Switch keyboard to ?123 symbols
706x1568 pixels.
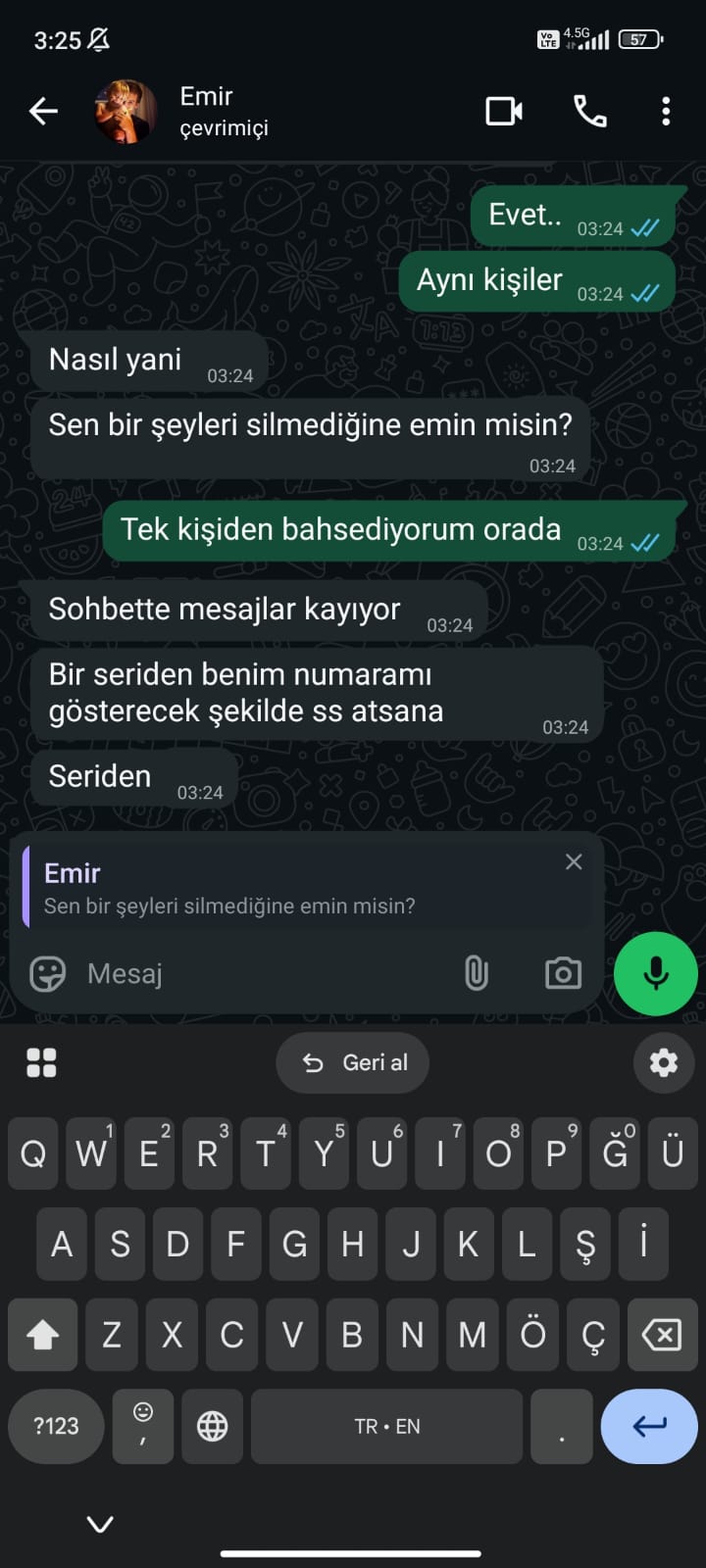56,1426
